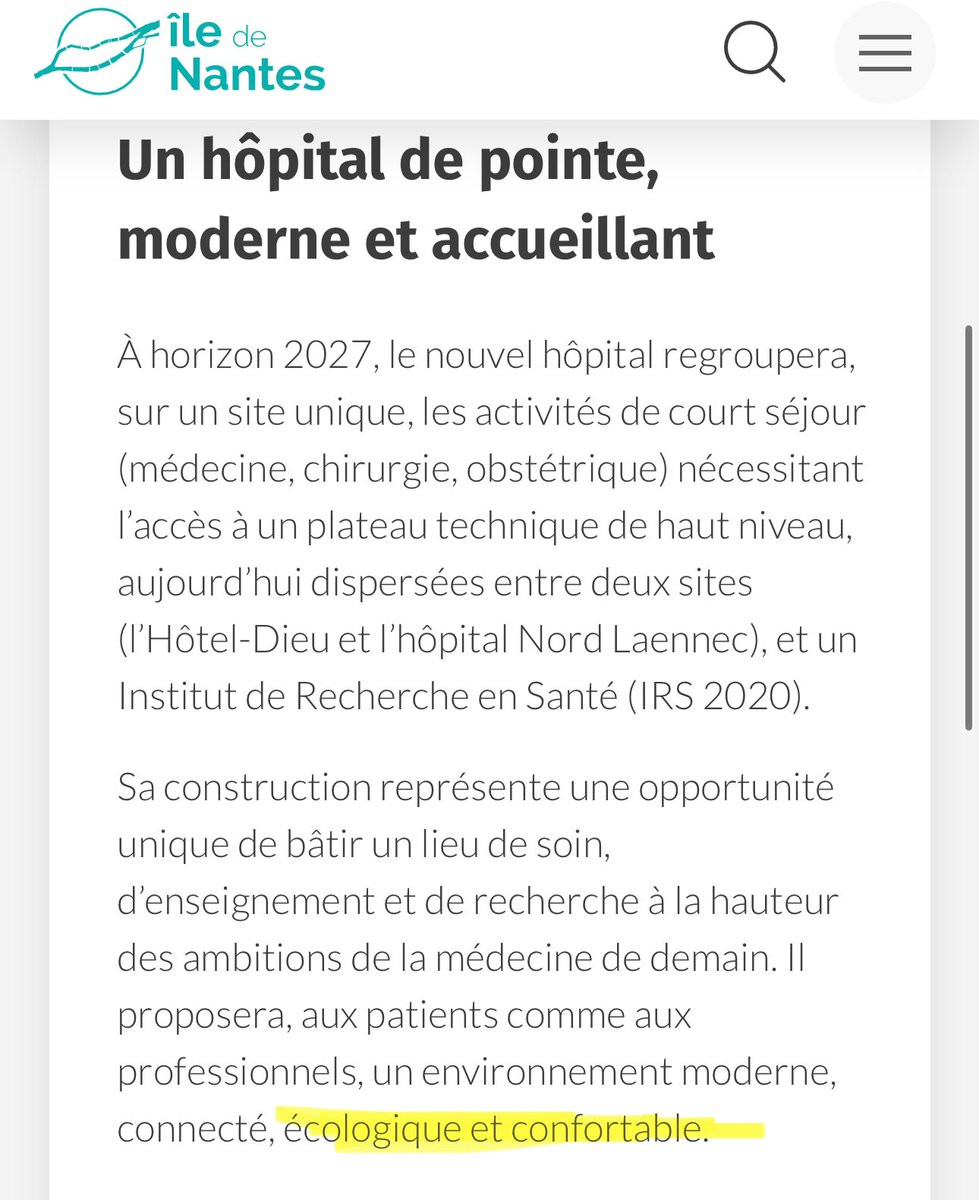Image resolution: width=979 pixels, height=1200 pixels.
Task: Open the hamburger menu button
Action: (885, 53)
